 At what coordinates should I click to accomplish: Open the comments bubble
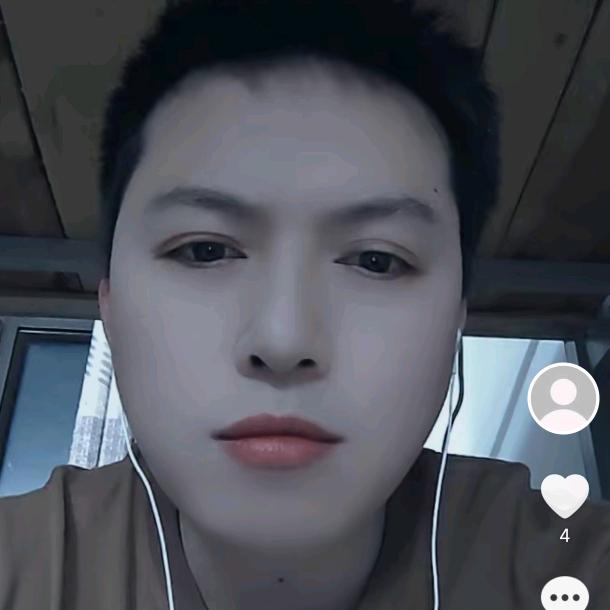click(565, 594)
